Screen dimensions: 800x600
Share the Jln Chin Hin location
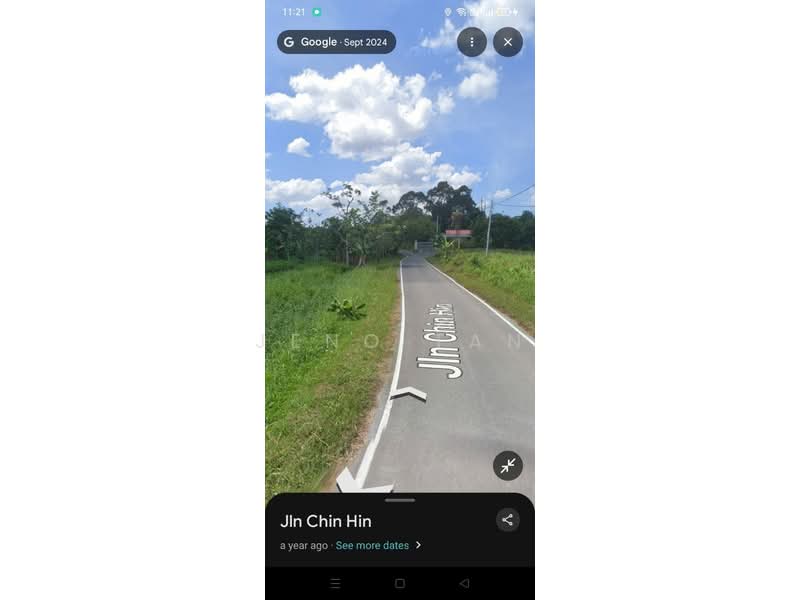tap(508, 520)
